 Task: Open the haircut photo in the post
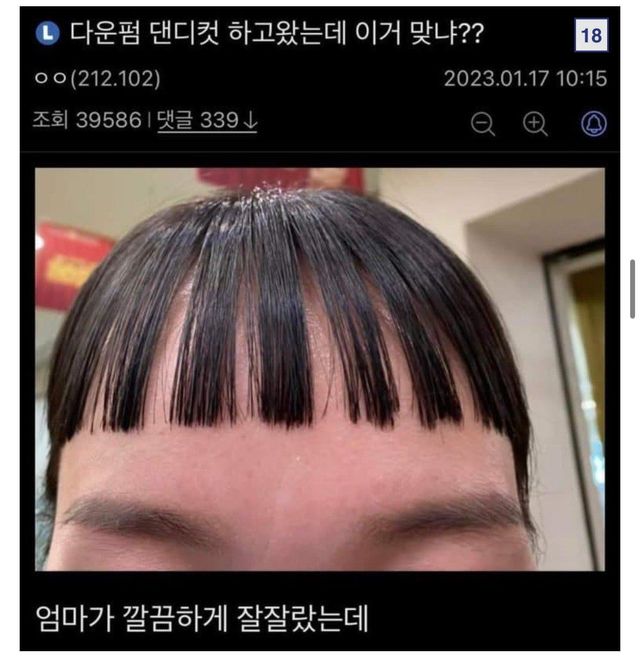[319, 369]
